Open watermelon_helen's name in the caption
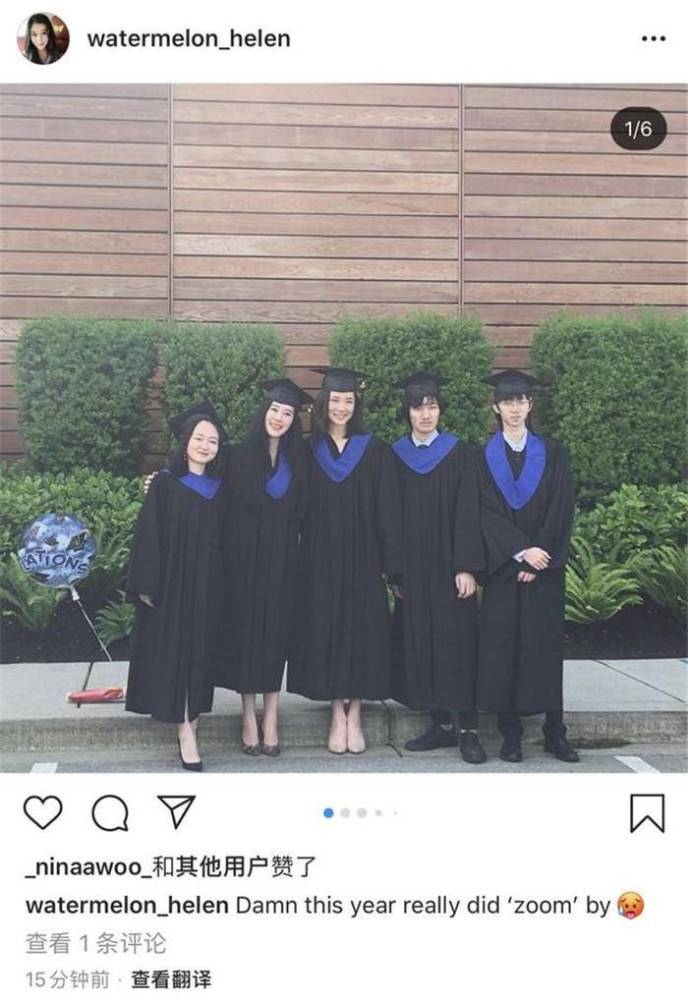 (127, 906)
